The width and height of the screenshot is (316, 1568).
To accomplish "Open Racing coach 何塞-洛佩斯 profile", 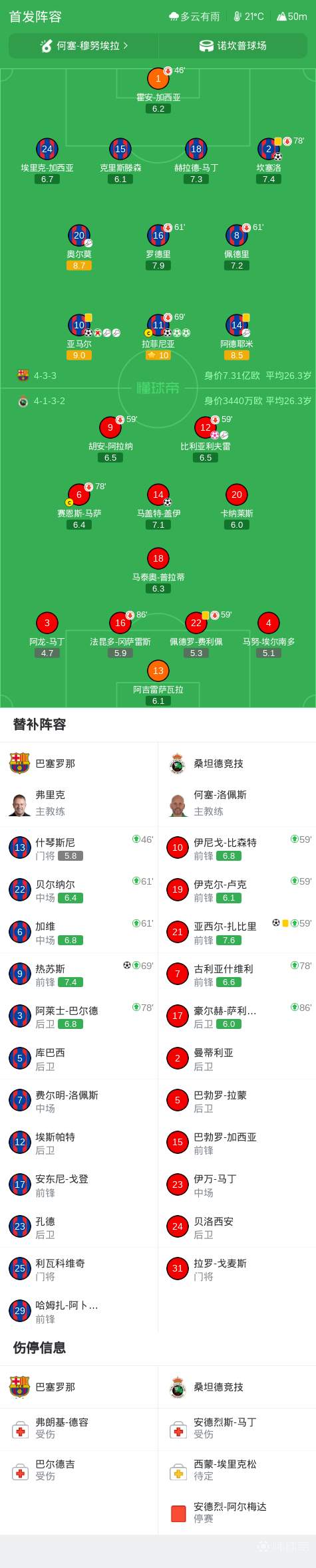I will pyautogui.click(x=237, y=803).
